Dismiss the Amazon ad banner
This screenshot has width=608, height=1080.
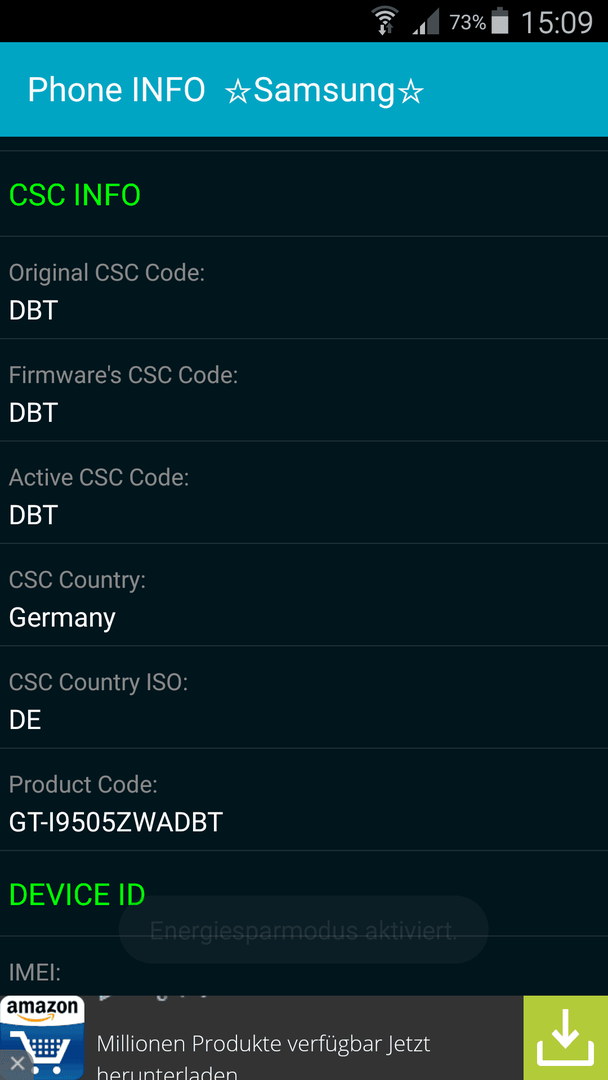pyautogui.click(x=17, y=1063)
